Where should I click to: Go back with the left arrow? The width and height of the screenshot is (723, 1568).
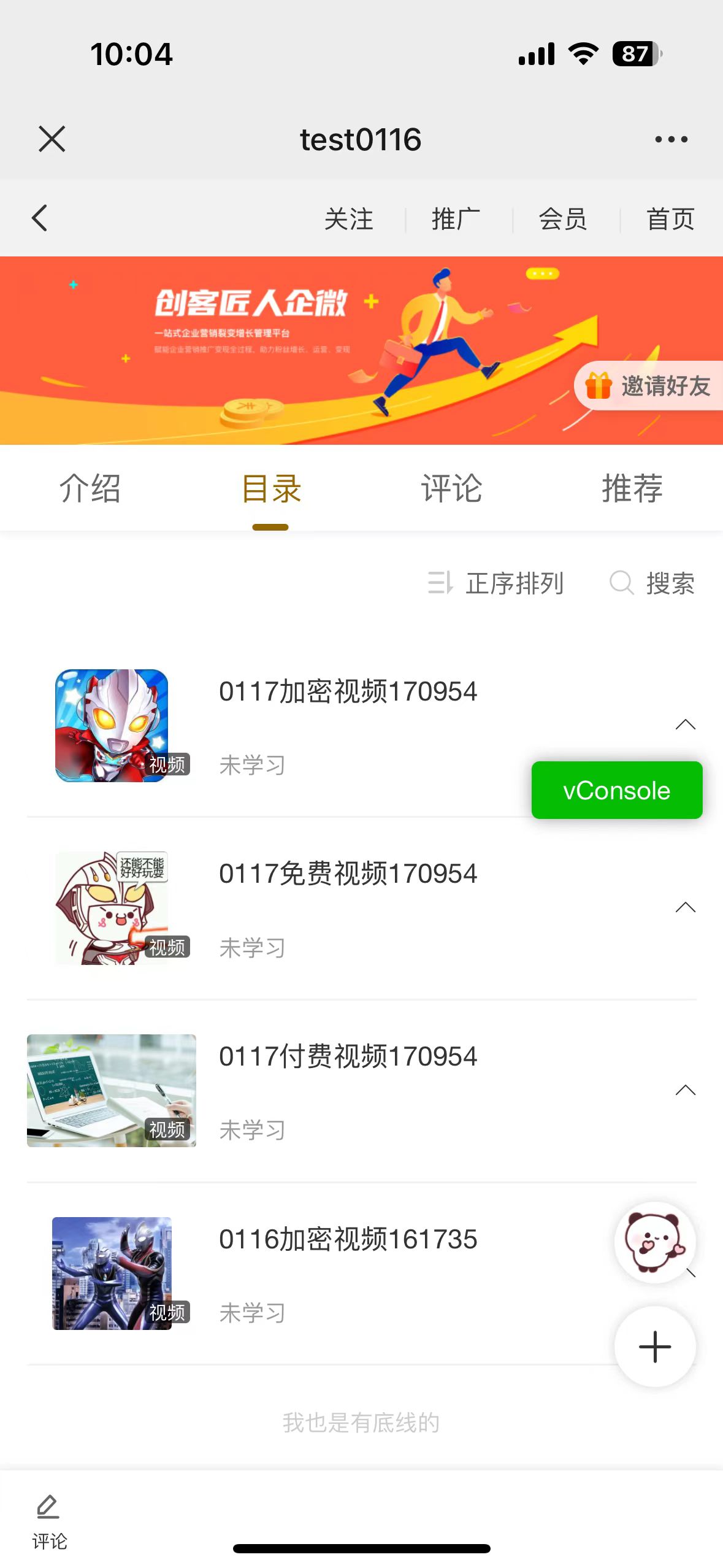pyautogui.click(x=39, y=218)
